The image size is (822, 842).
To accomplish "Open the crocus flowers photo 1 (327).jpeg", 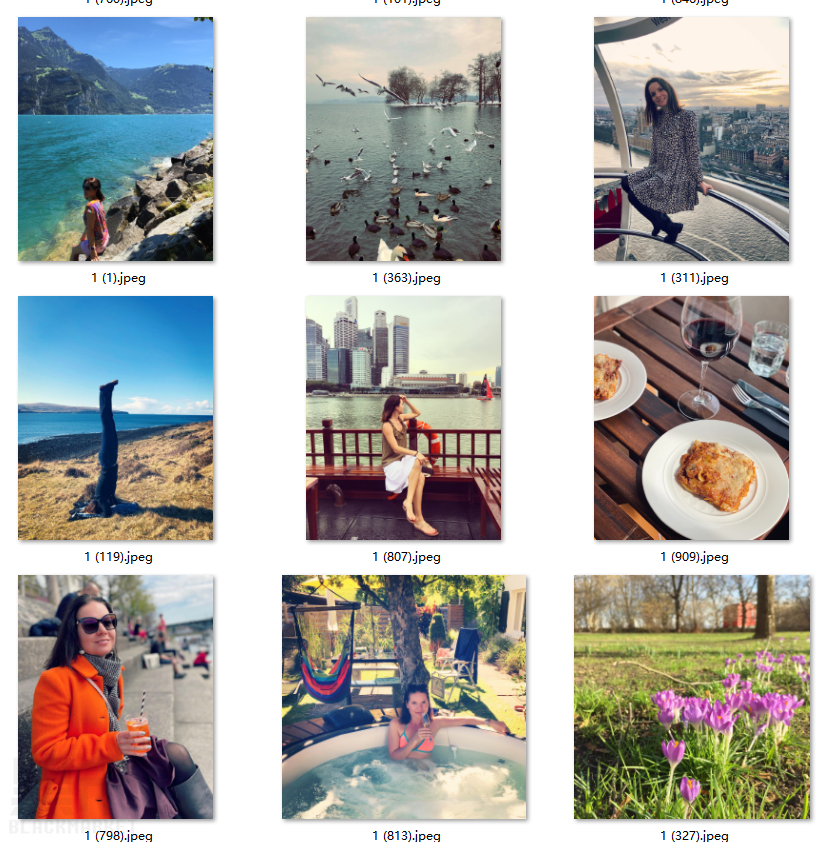I will [691, 697].
